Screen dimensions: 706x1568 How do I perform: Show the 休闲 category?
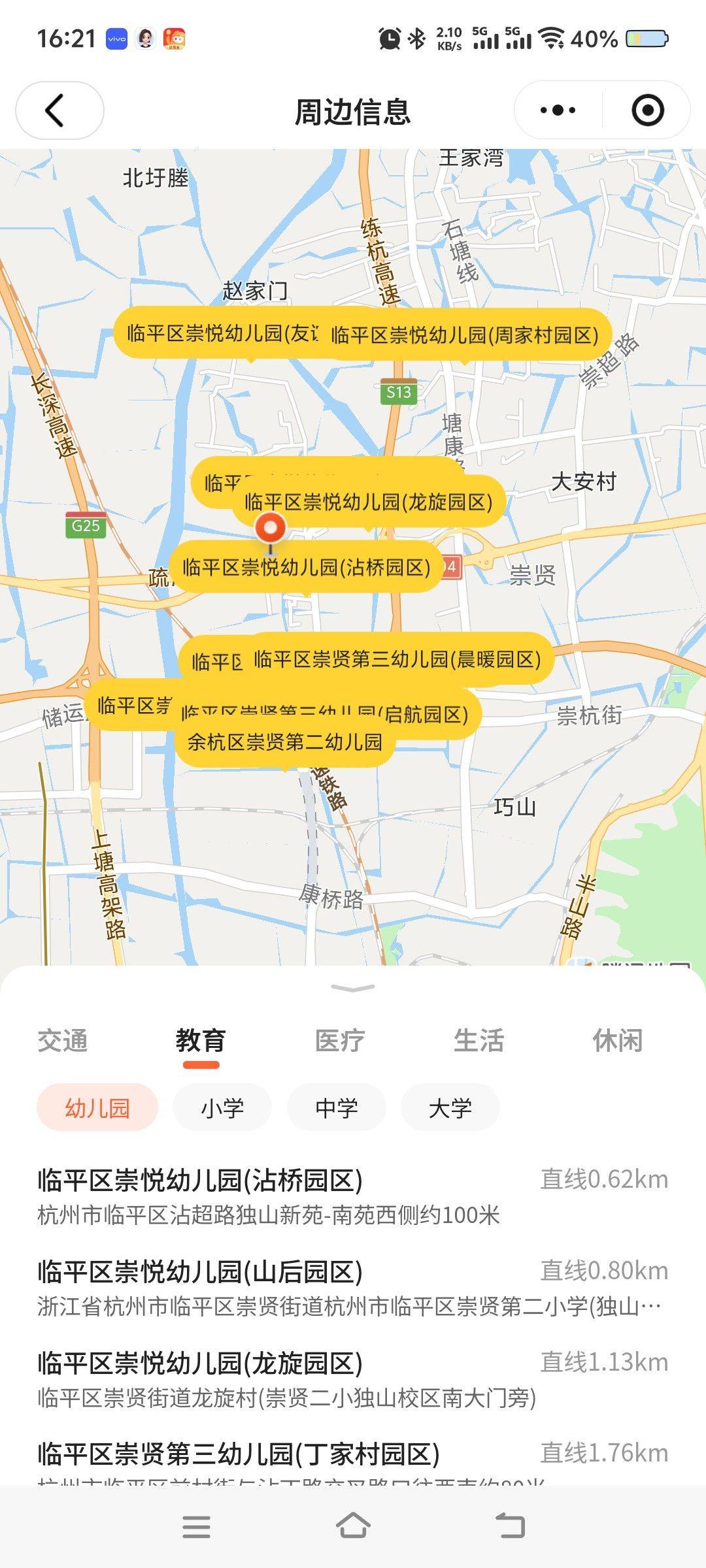coord(617,1041)
